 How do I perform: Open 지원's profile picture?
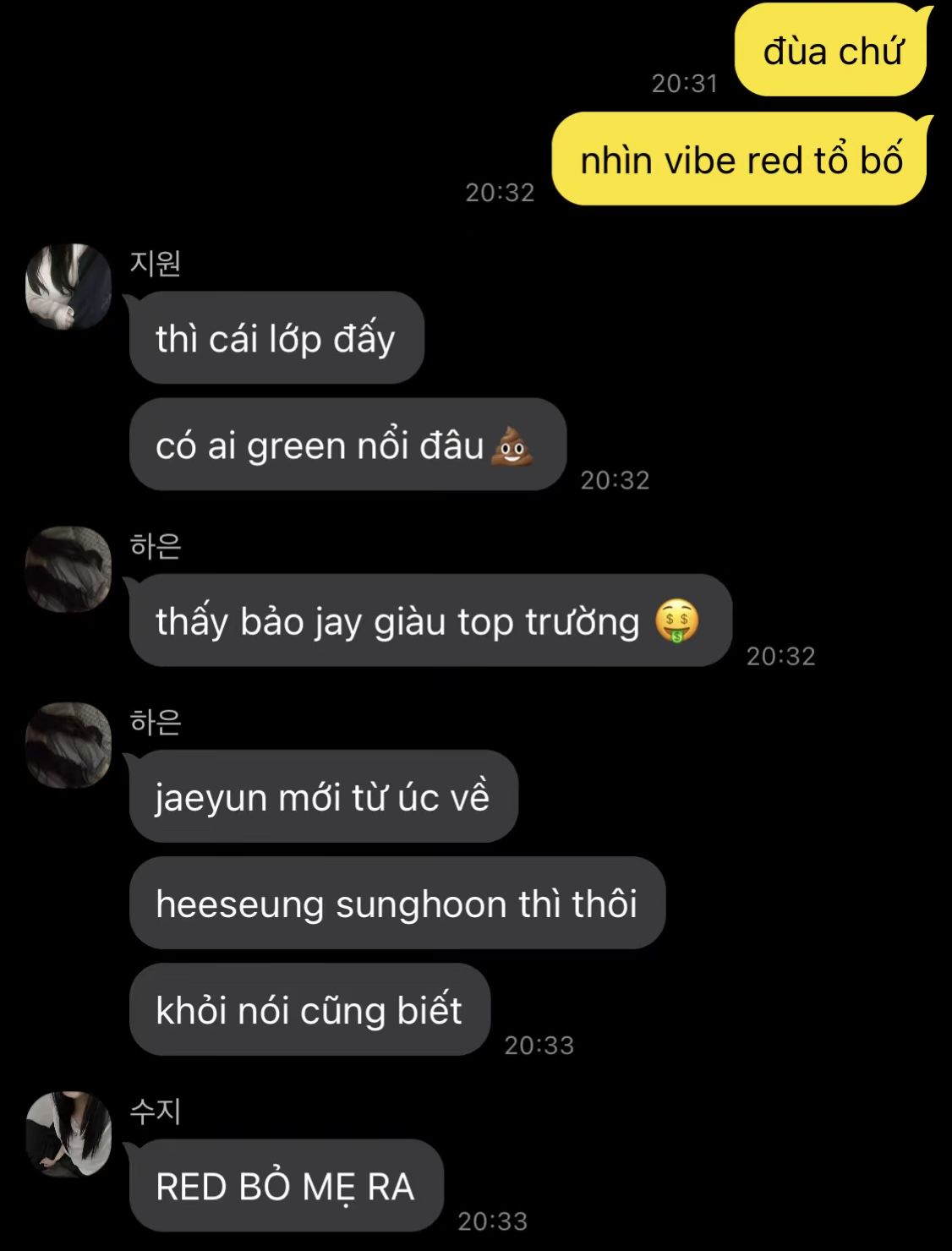pos(68,287)
